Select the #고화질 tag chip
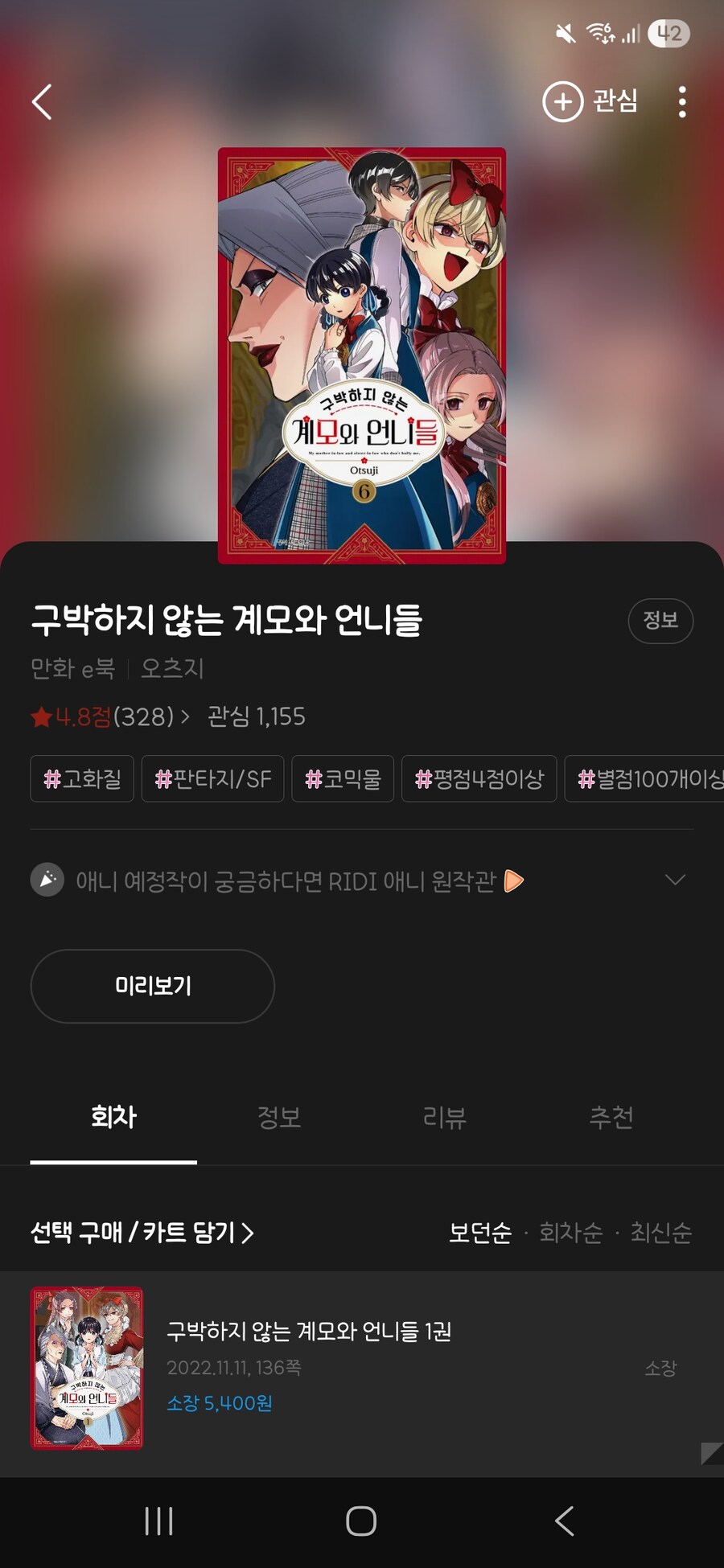Viewport: 724px width, 1568px height. [x=82, y=778]
